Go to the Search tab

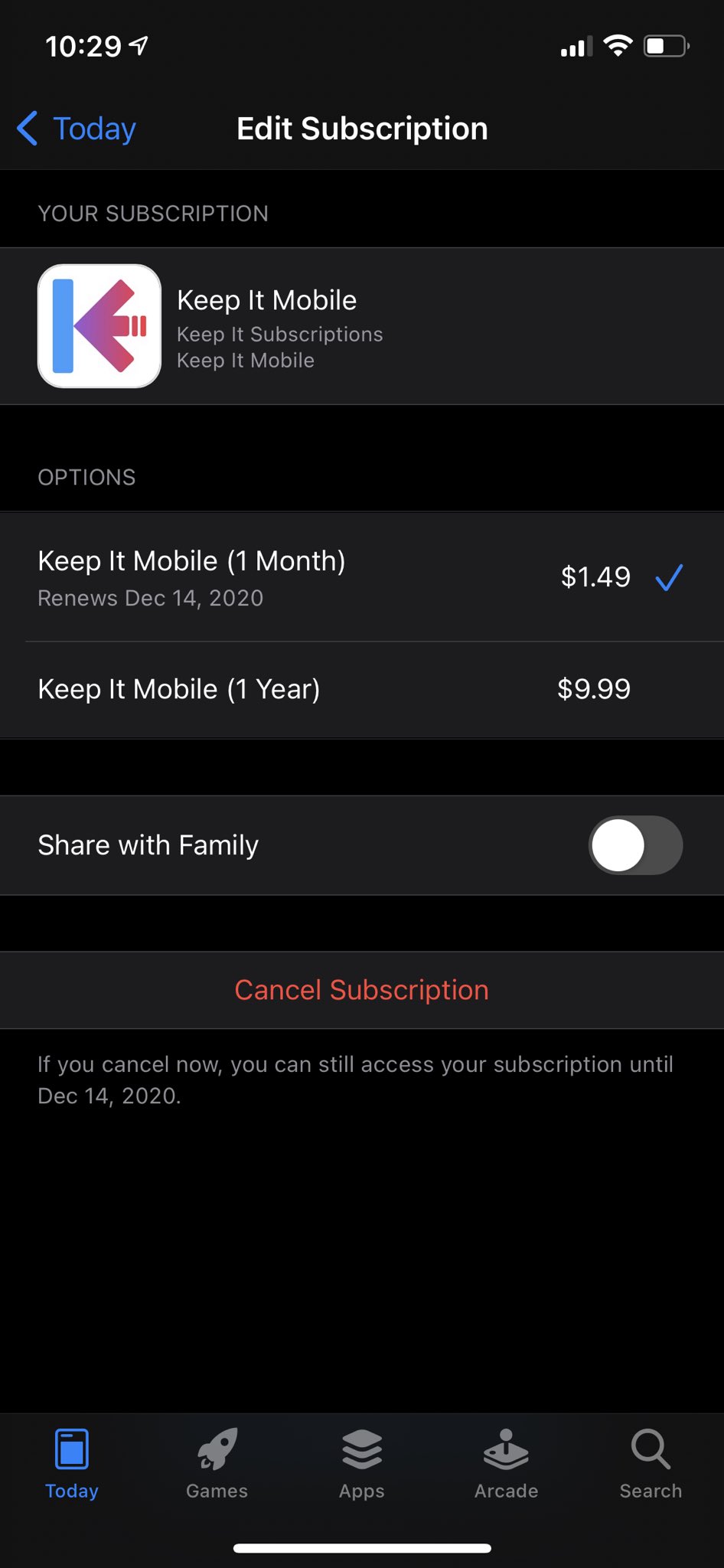[x=651, y=1464]
